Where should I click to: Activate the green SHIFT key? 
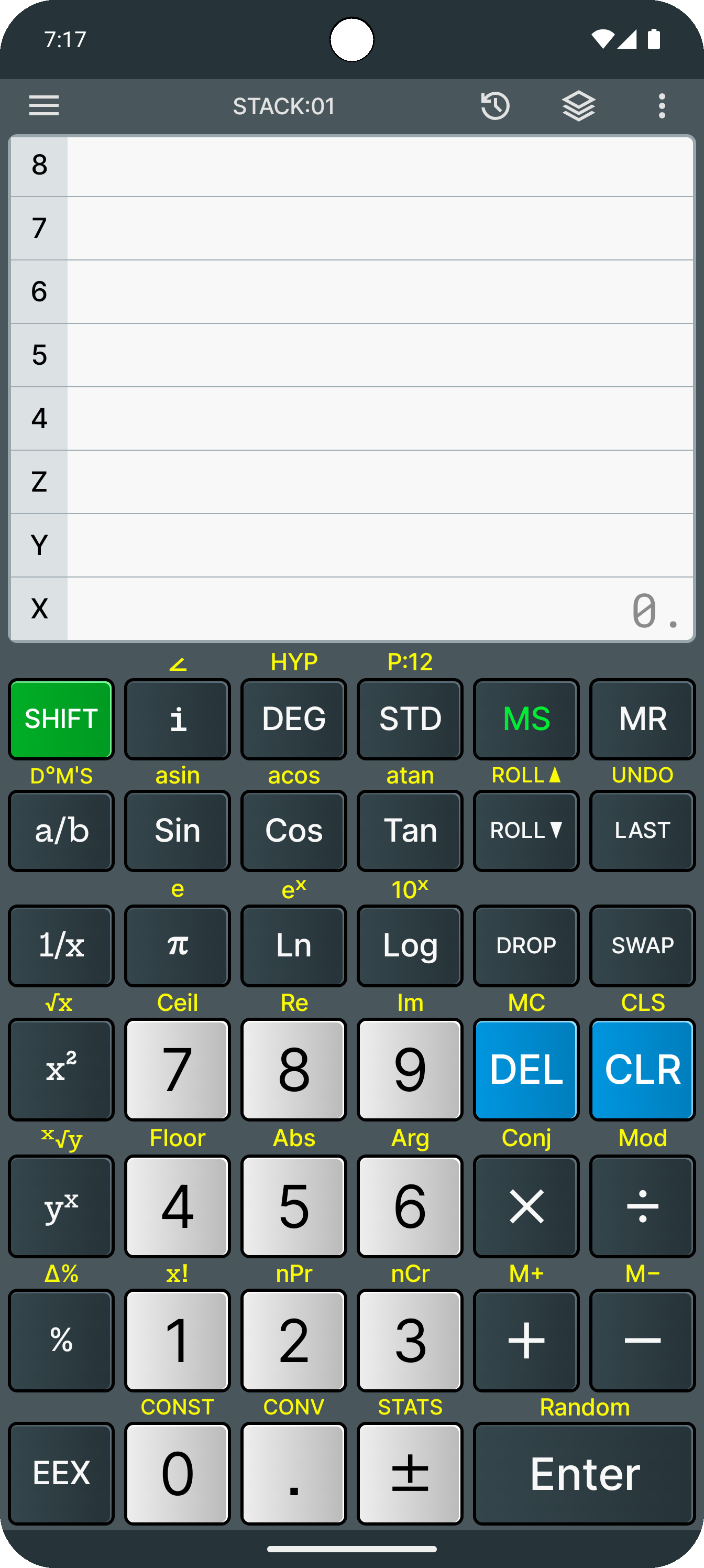(61, 719)
